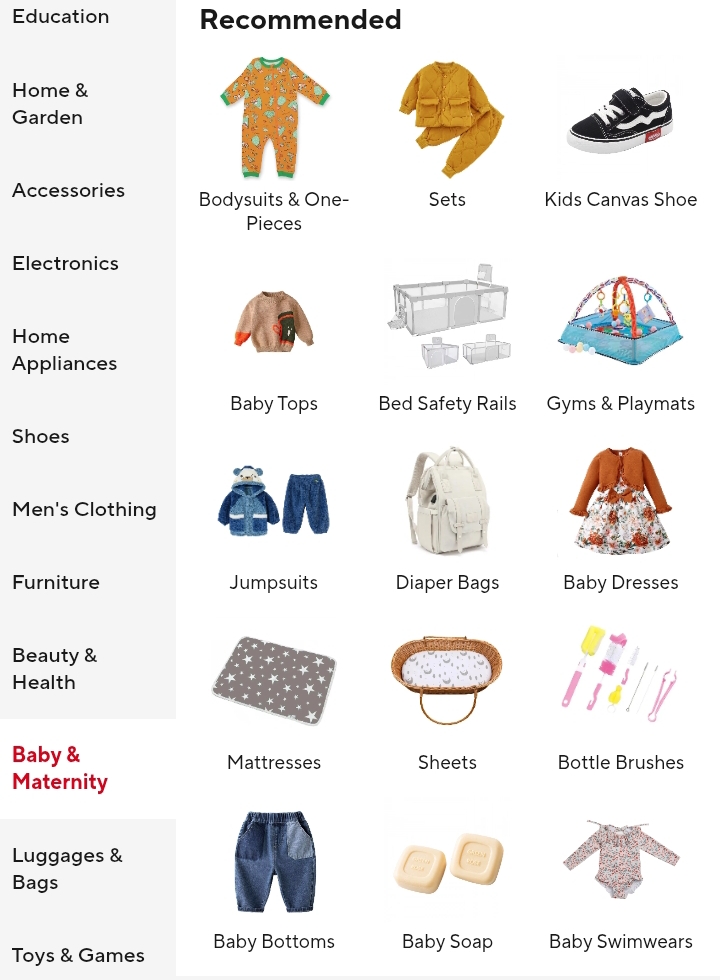
Task: Choose the Beauty & Health category
Action: point(55,669)
